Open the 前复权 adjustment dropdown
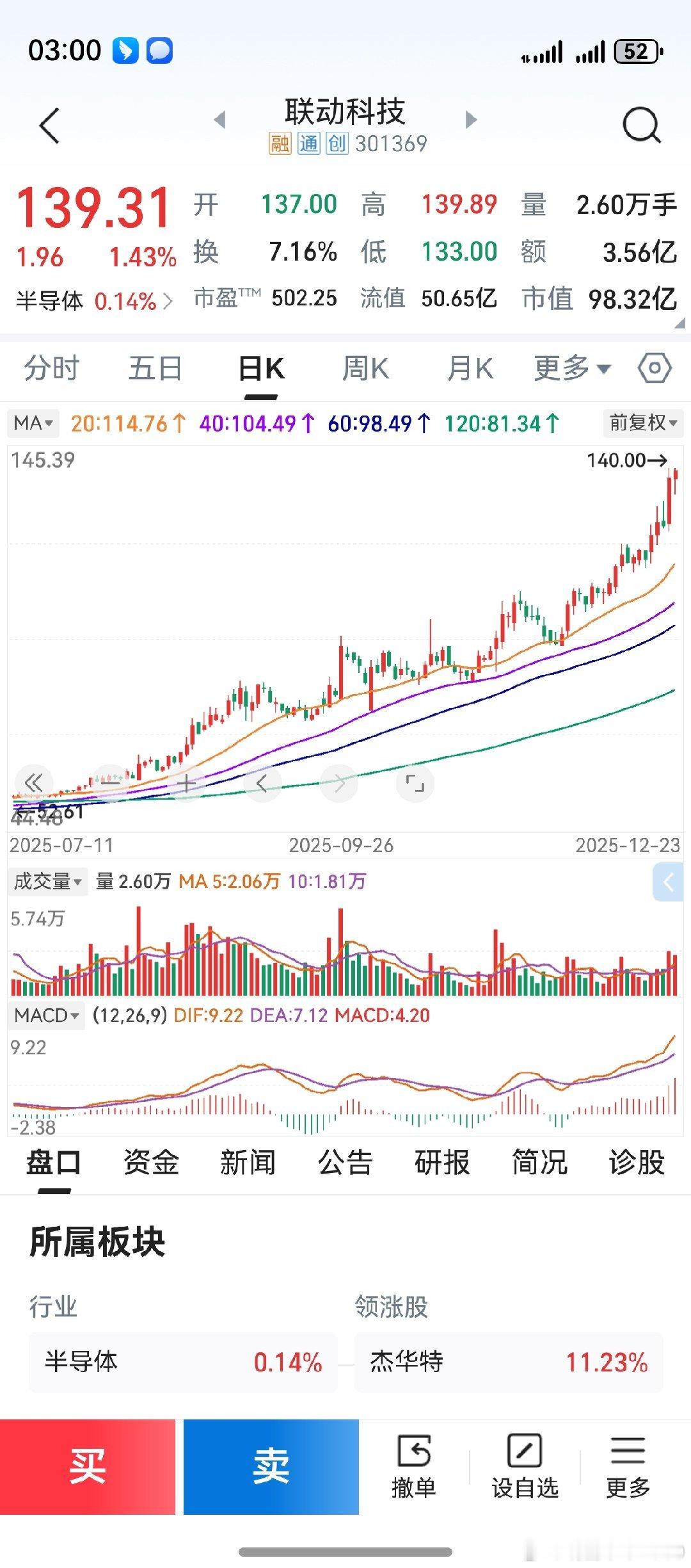691x1568 pixels. (642, 423)
